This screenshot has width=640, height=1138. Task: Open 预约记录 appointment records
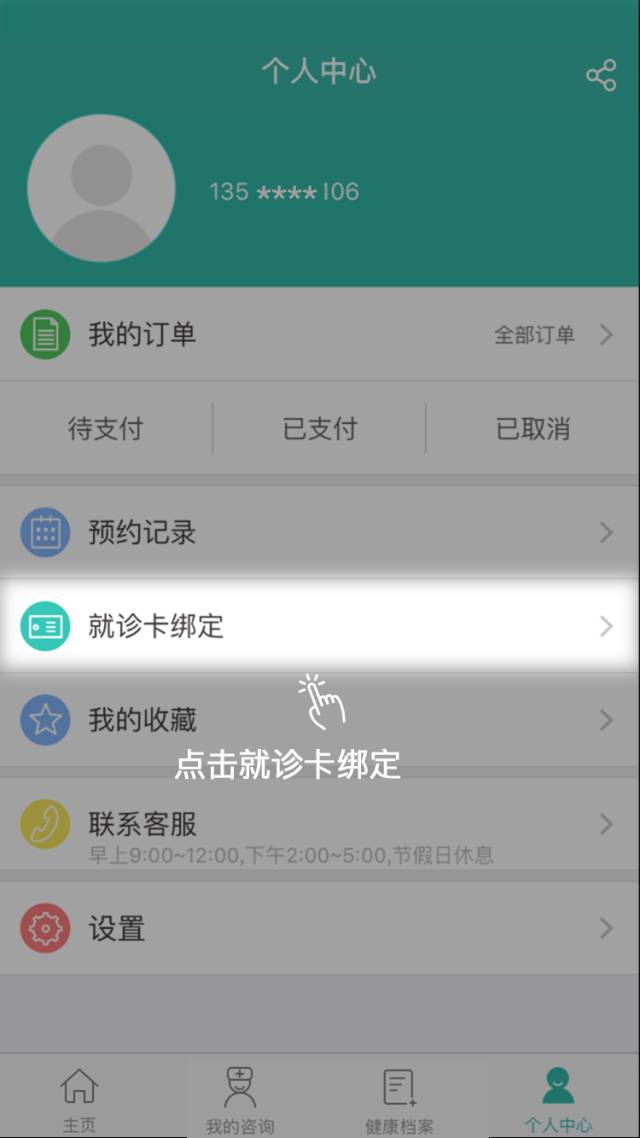pos(319,532)
